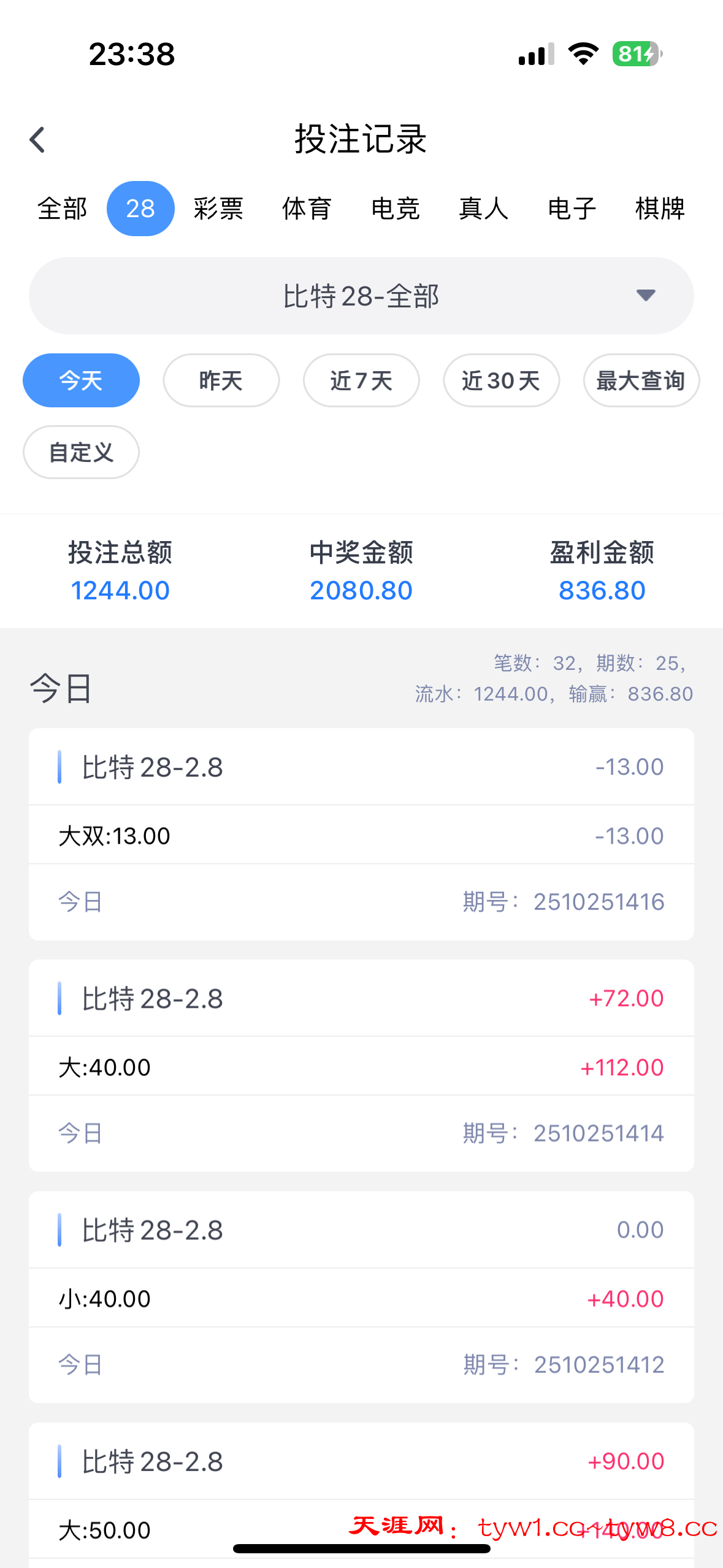
Task: Go back from the 投注记录 page
Action: 38,140
